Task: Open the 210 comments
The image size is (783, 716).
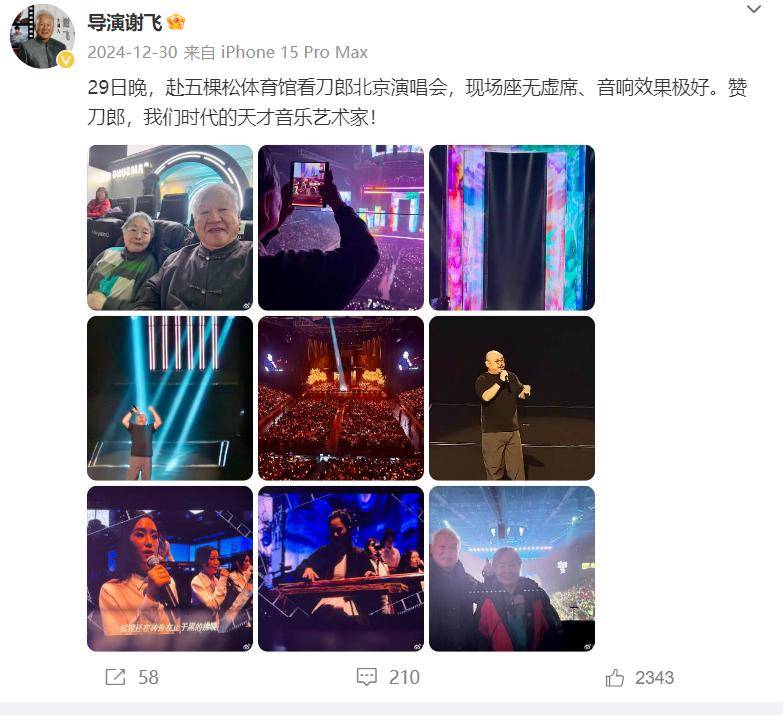Action: pyautogui.click(x=388, y=677)
